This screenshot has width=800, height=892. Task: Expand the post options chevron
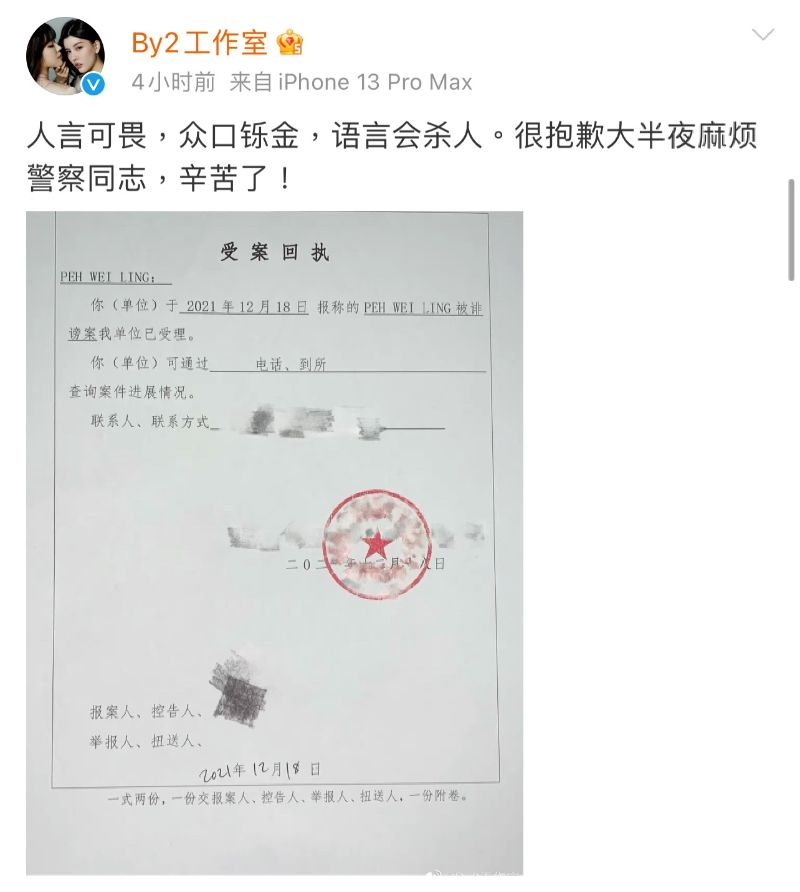pos(763,36)
